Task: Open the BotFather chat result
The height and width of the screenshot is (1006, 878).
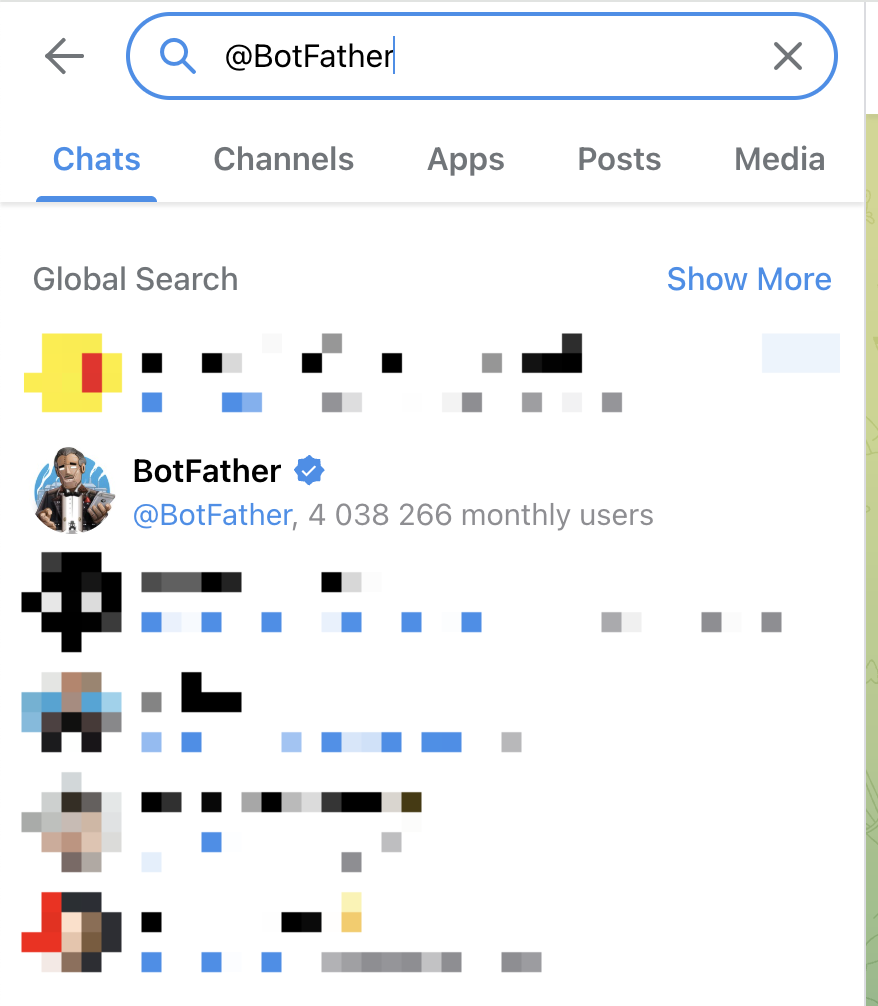Action: tap(400, 490)
